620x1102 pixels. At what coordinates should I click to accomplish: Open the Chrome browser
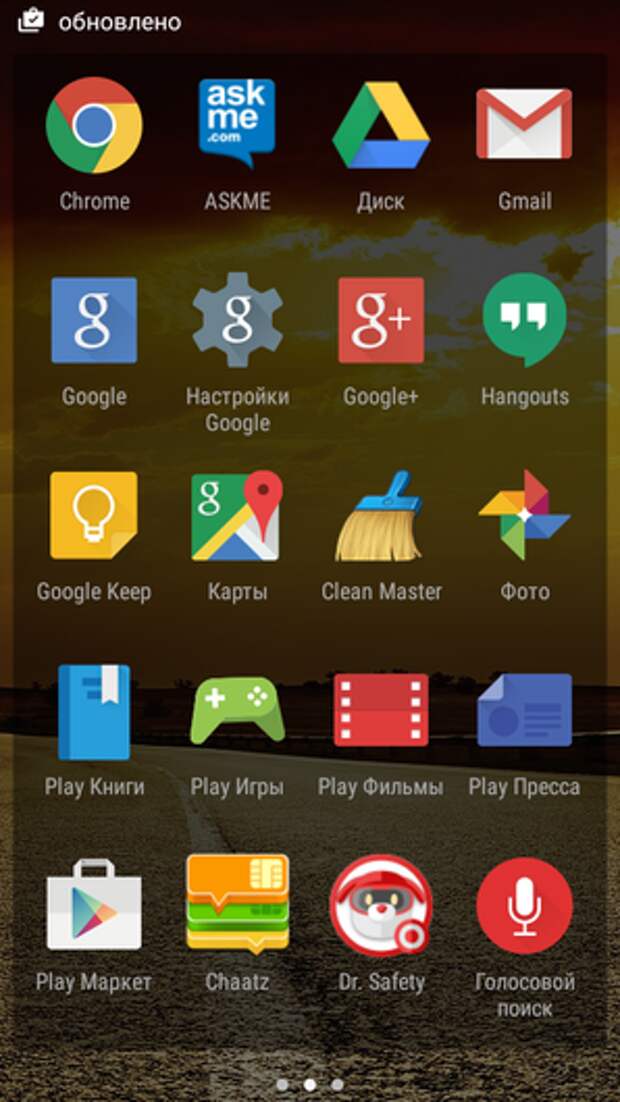(x=94, y=126)
